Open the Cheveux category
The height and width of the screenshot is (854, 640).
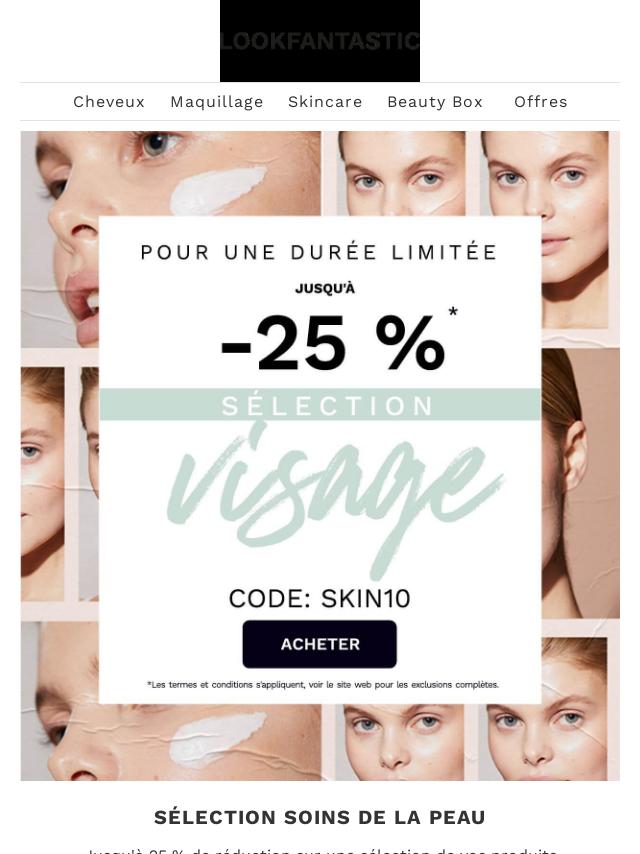tap(109, 102)
